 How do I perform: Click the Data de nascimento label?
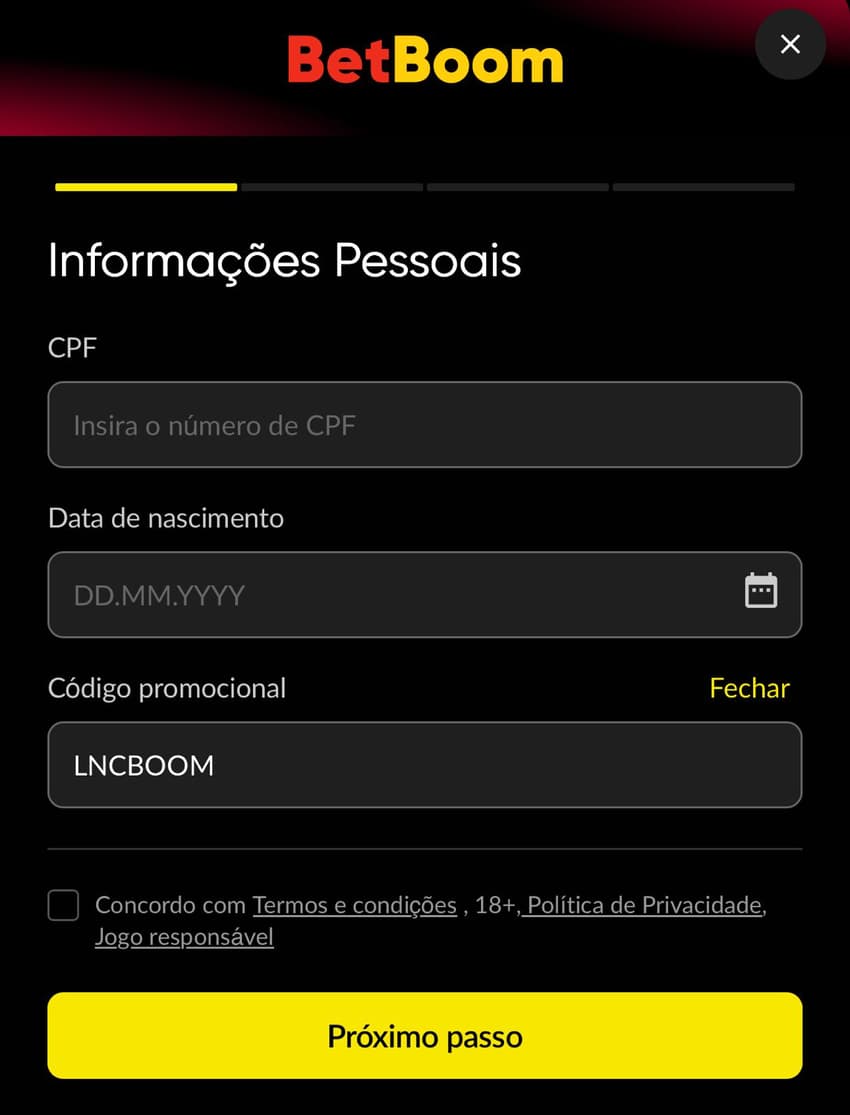tap(165, 518)
